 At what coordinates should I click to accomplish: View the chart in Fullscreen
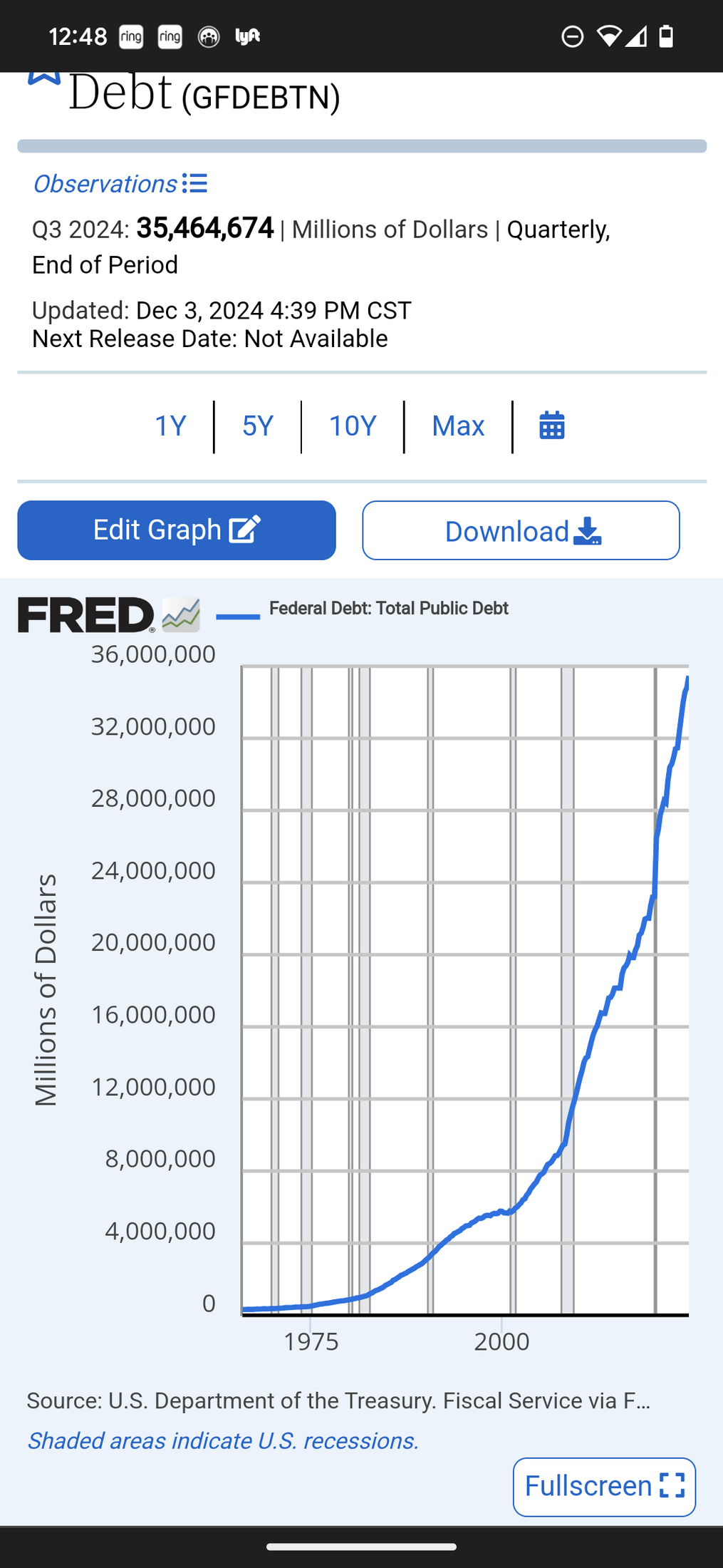[604, 1487]
